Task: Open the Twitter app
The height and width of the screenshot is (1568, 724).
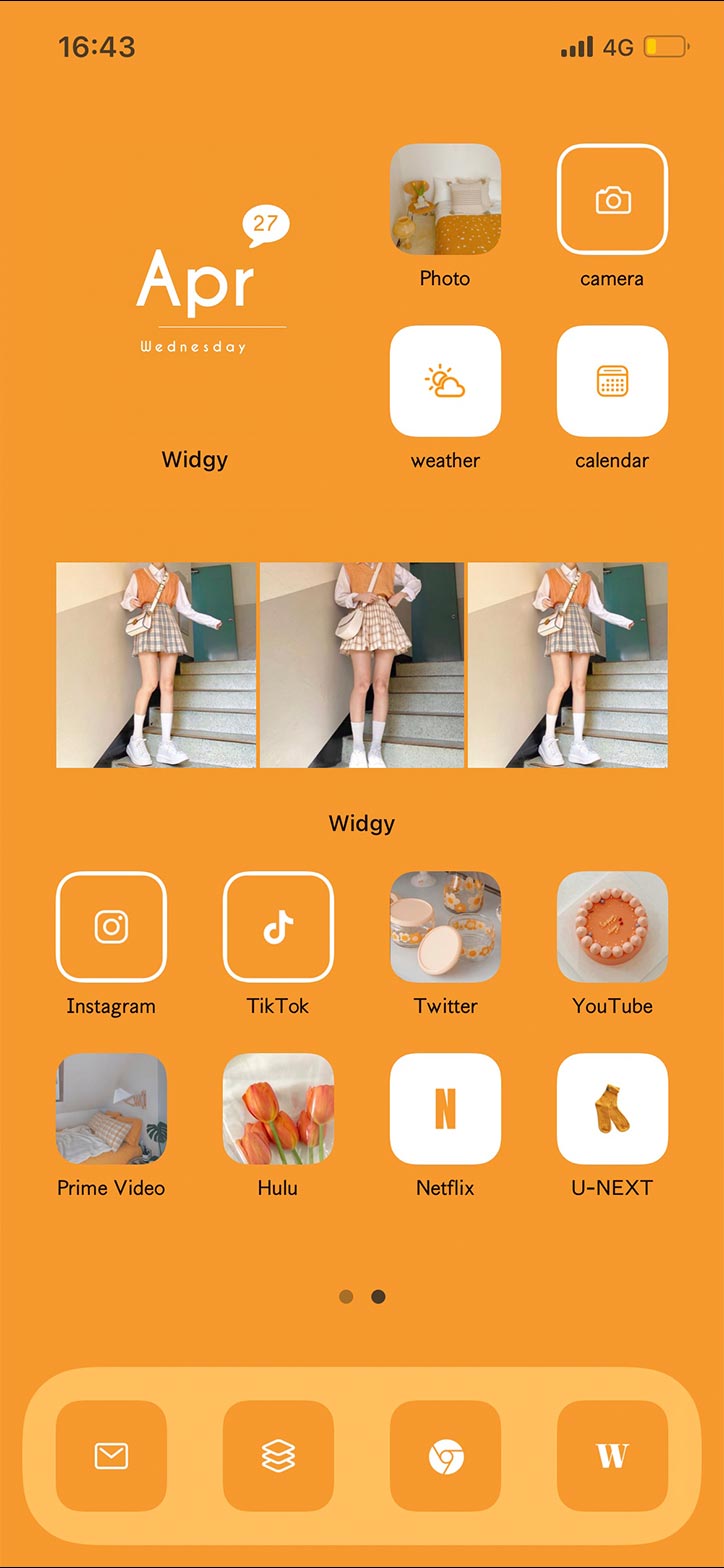Action: coord(445,927)
